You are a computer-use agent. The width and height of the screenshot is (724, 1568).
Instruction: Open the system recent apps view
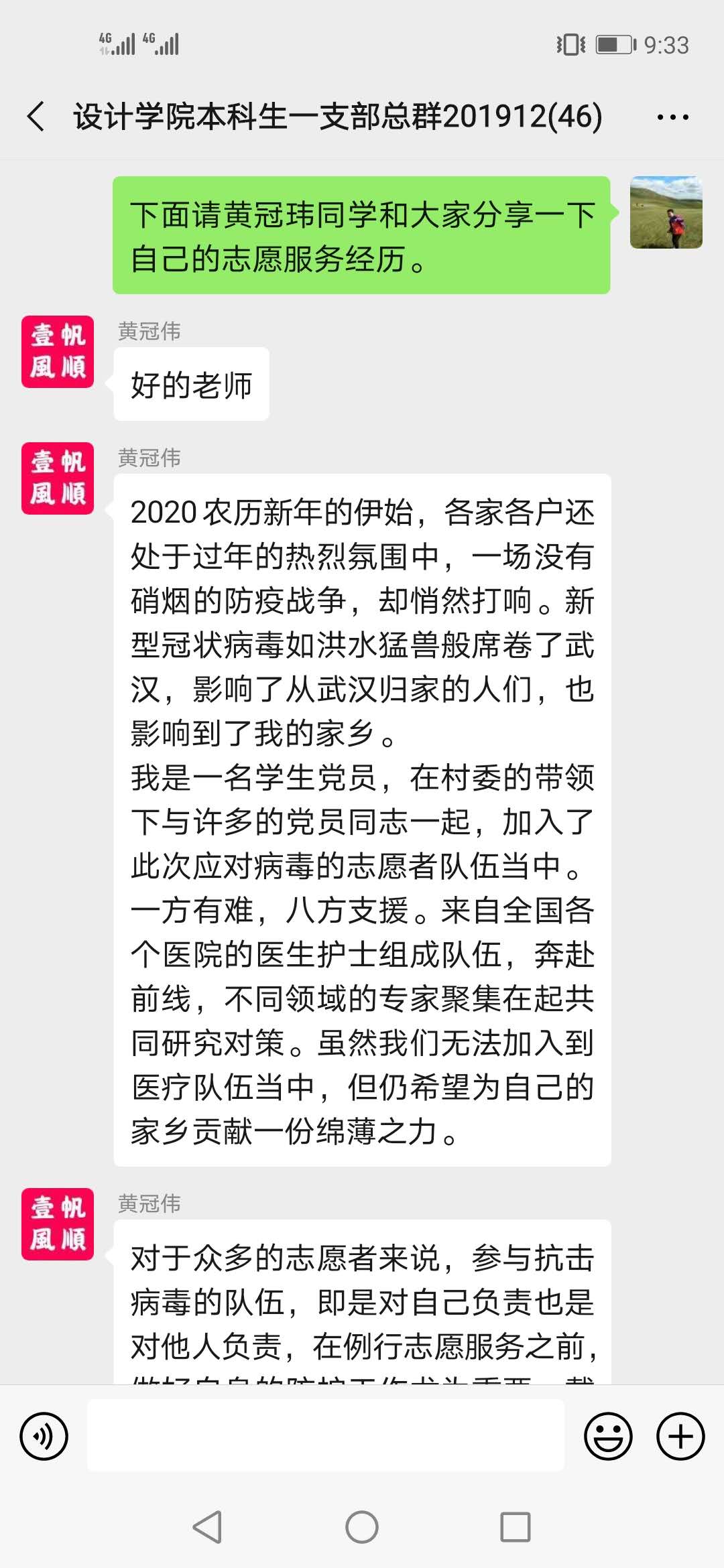516,1527
